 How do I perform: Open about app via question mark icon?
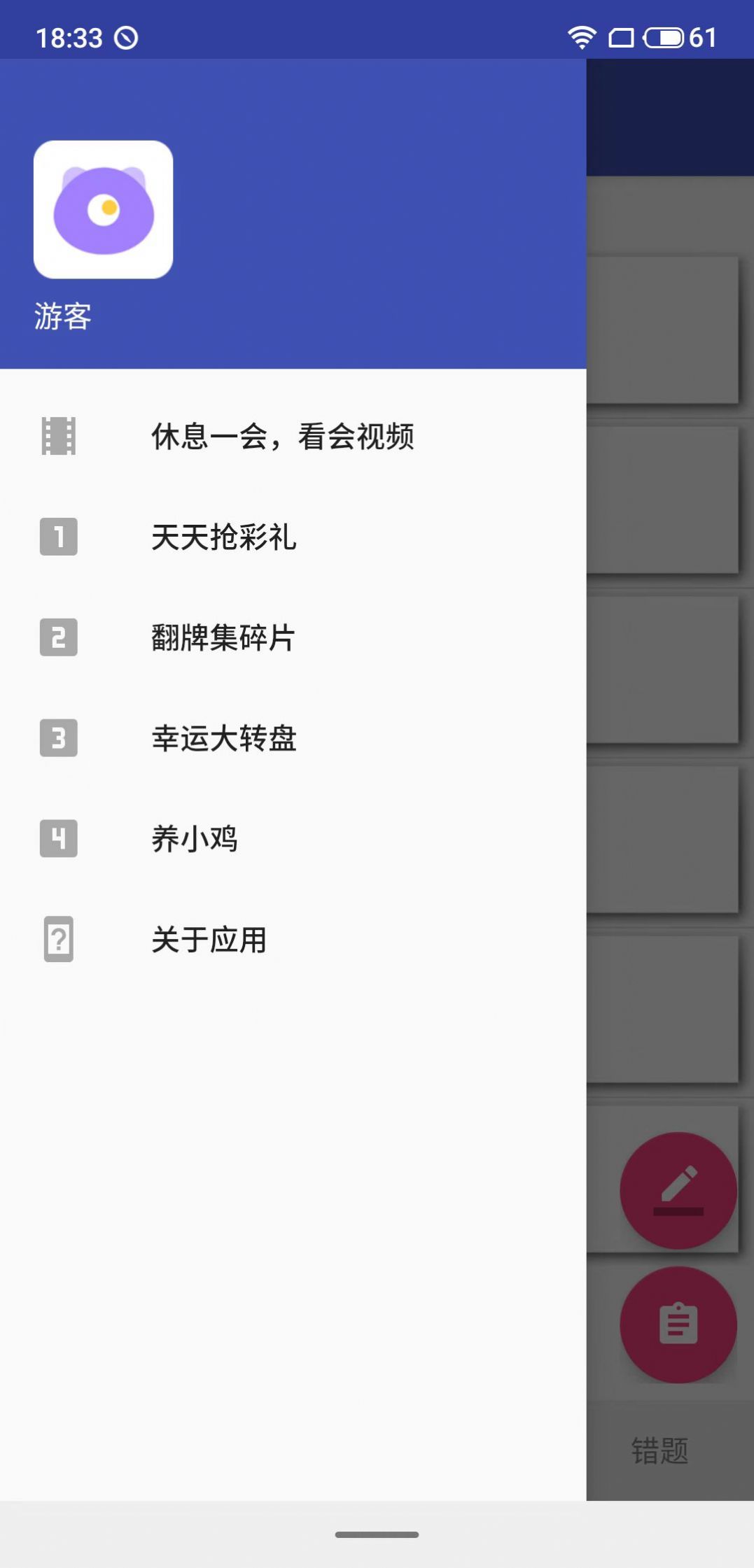[58, 940]
